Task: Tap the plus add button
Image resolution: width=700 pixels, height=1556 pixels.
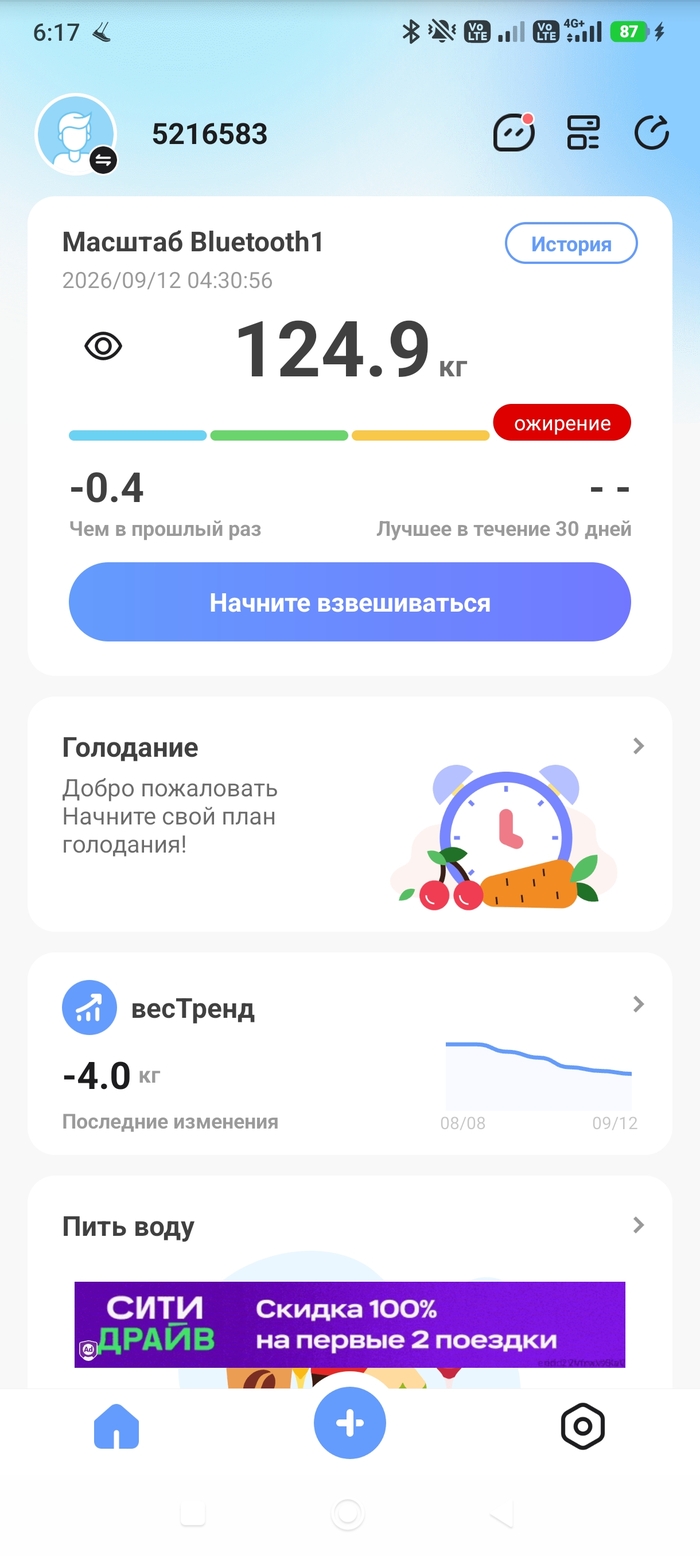Action: coord(350,1424)
